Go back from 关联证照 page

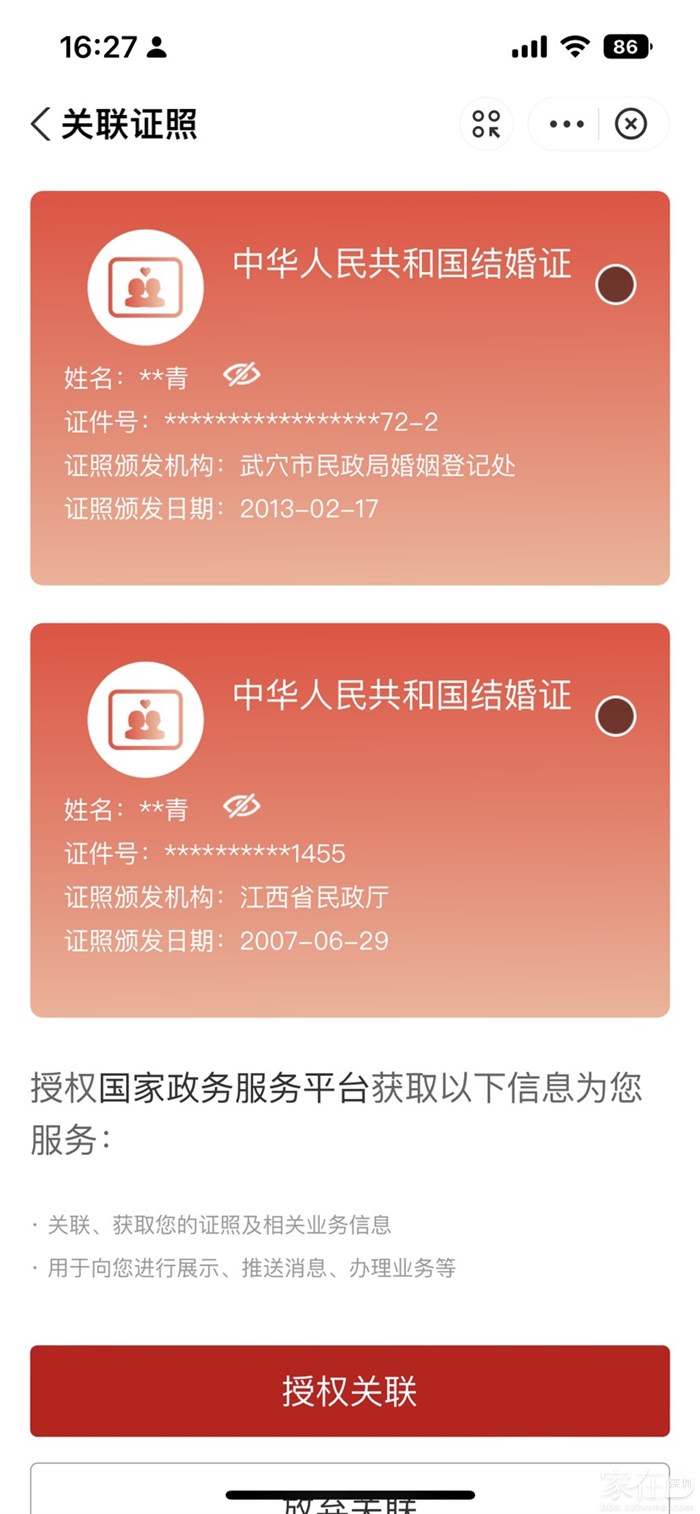pyautogui.click(x=41, y=125)
